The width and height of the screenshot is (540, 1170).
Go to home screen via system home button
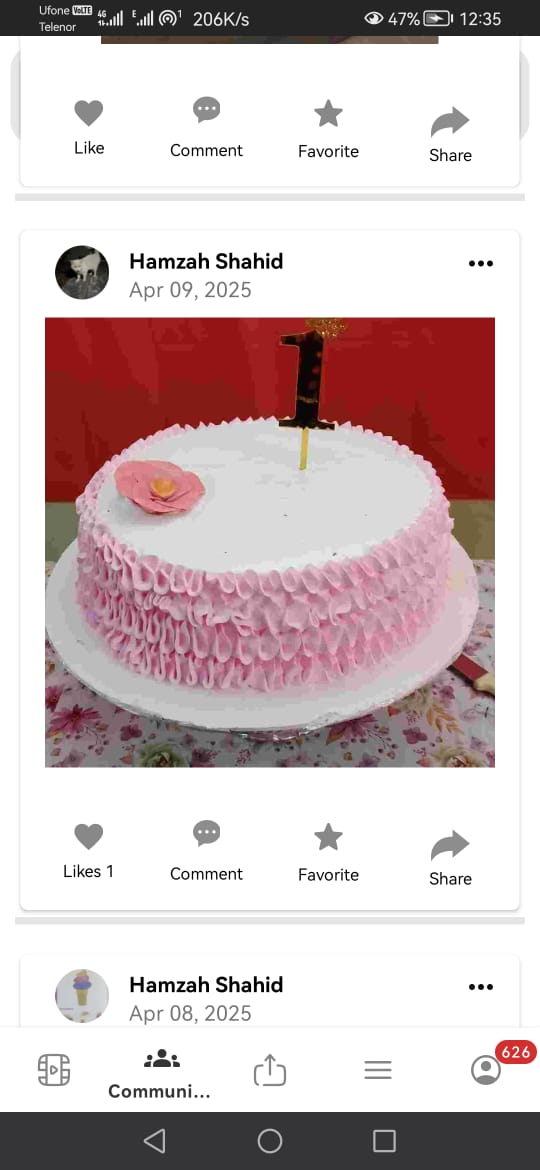click(270, 1141)
